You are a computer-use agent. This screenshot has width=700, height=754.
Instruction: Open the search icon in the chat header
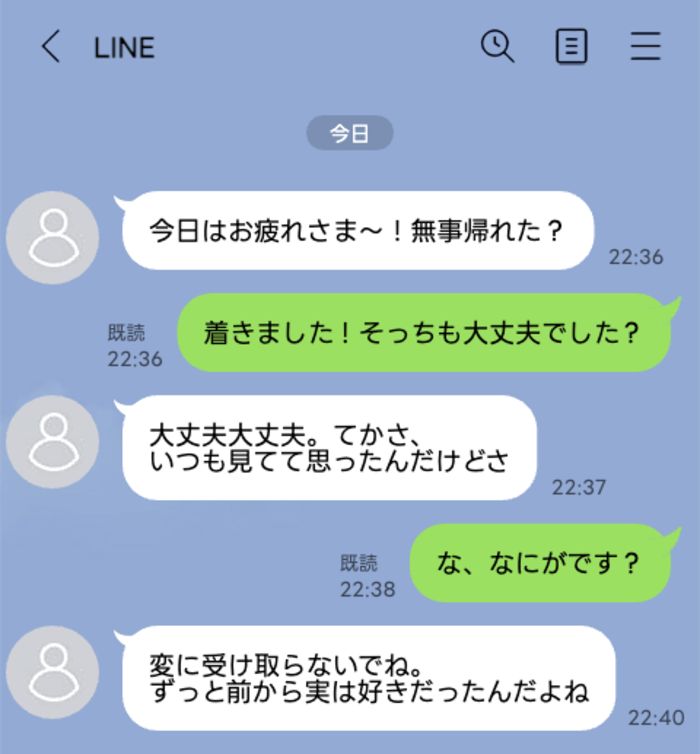(497, 46)
